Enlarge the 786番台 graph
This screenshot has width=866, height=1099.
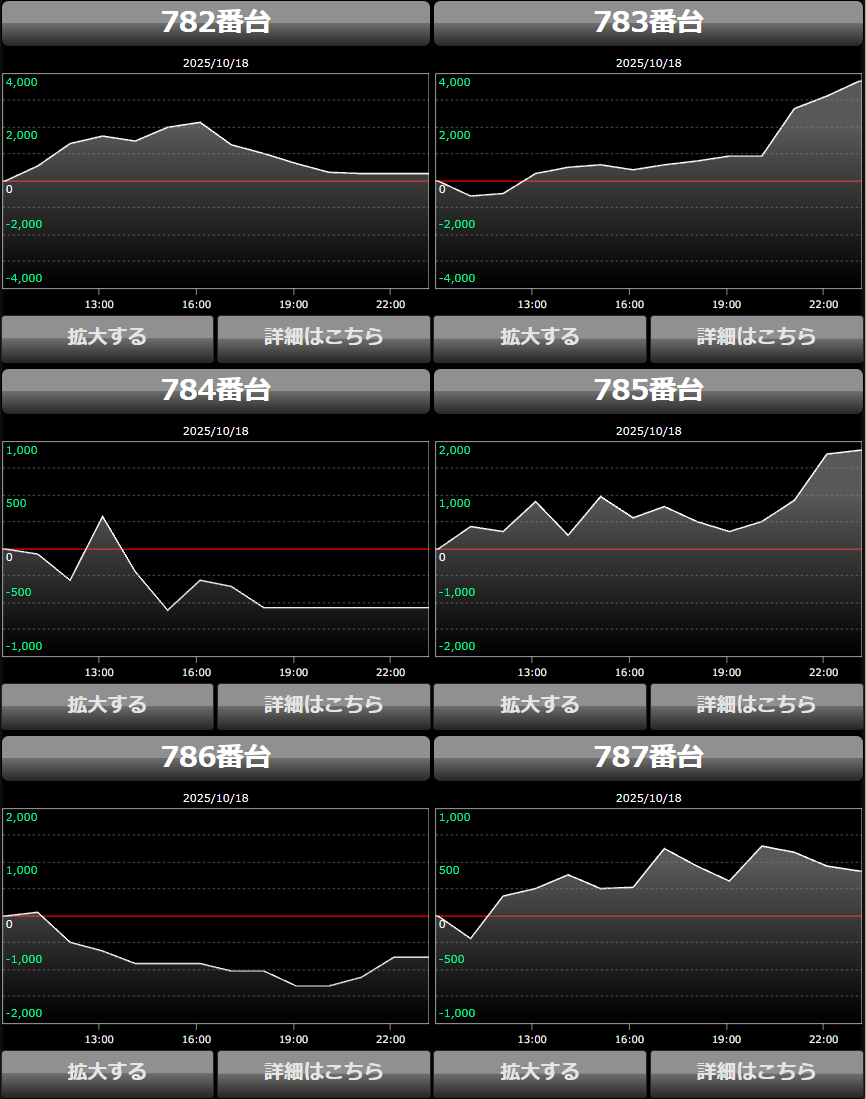tap(107, 1073)
